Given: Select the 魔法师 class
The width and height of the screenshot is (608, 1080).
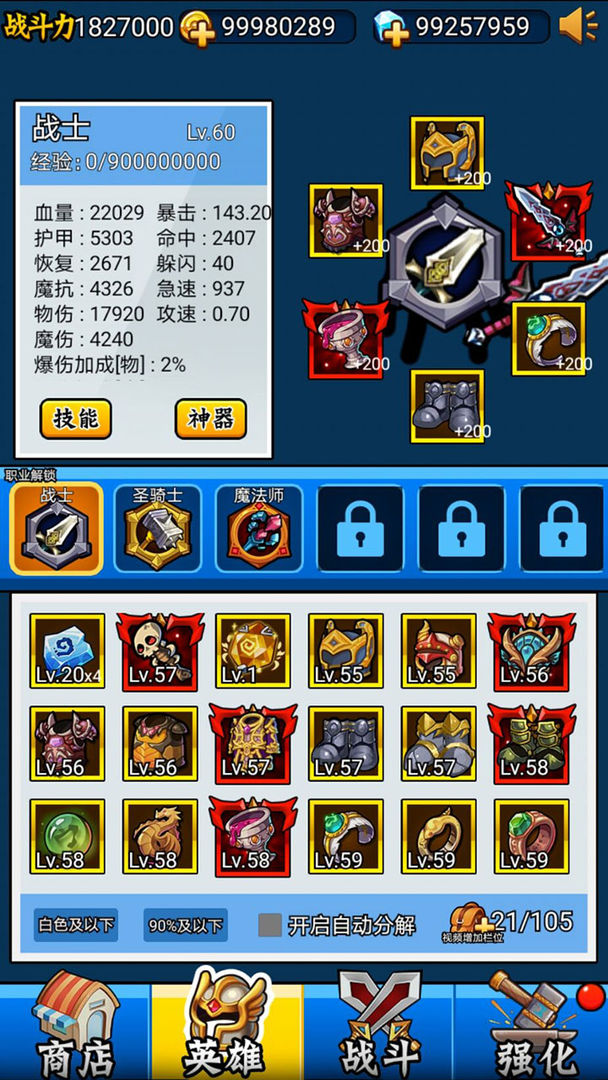Looking at the screenshot, I should pyautogui.click(x=258, y=528).
